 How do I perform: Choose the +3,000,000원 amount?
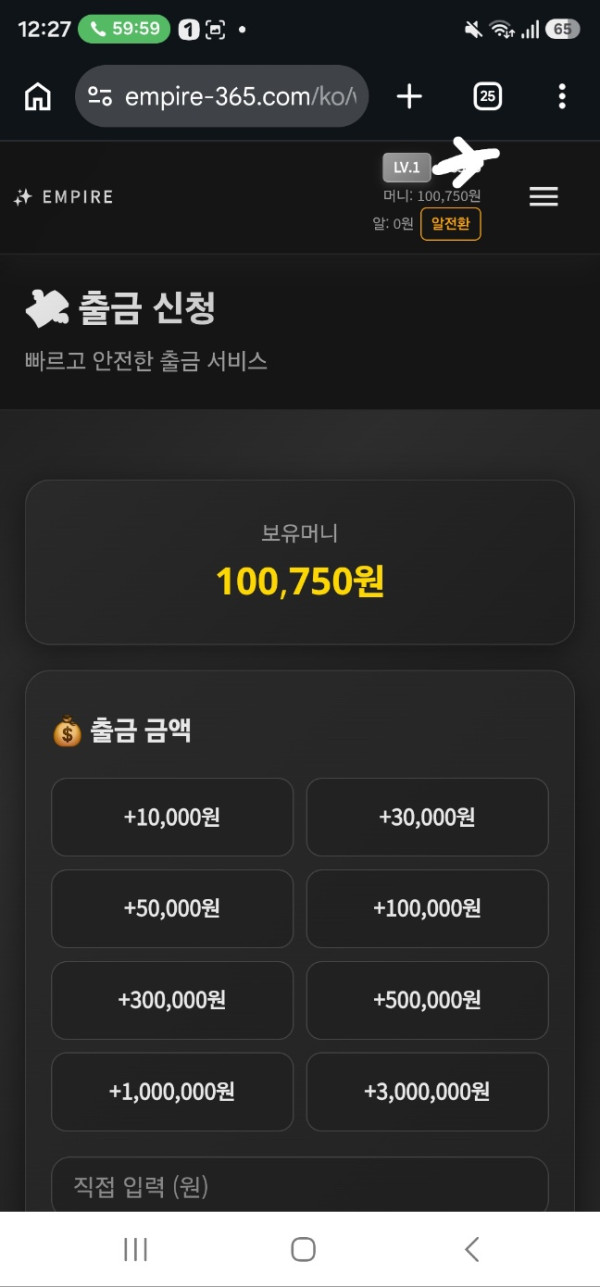point(427,1091)
